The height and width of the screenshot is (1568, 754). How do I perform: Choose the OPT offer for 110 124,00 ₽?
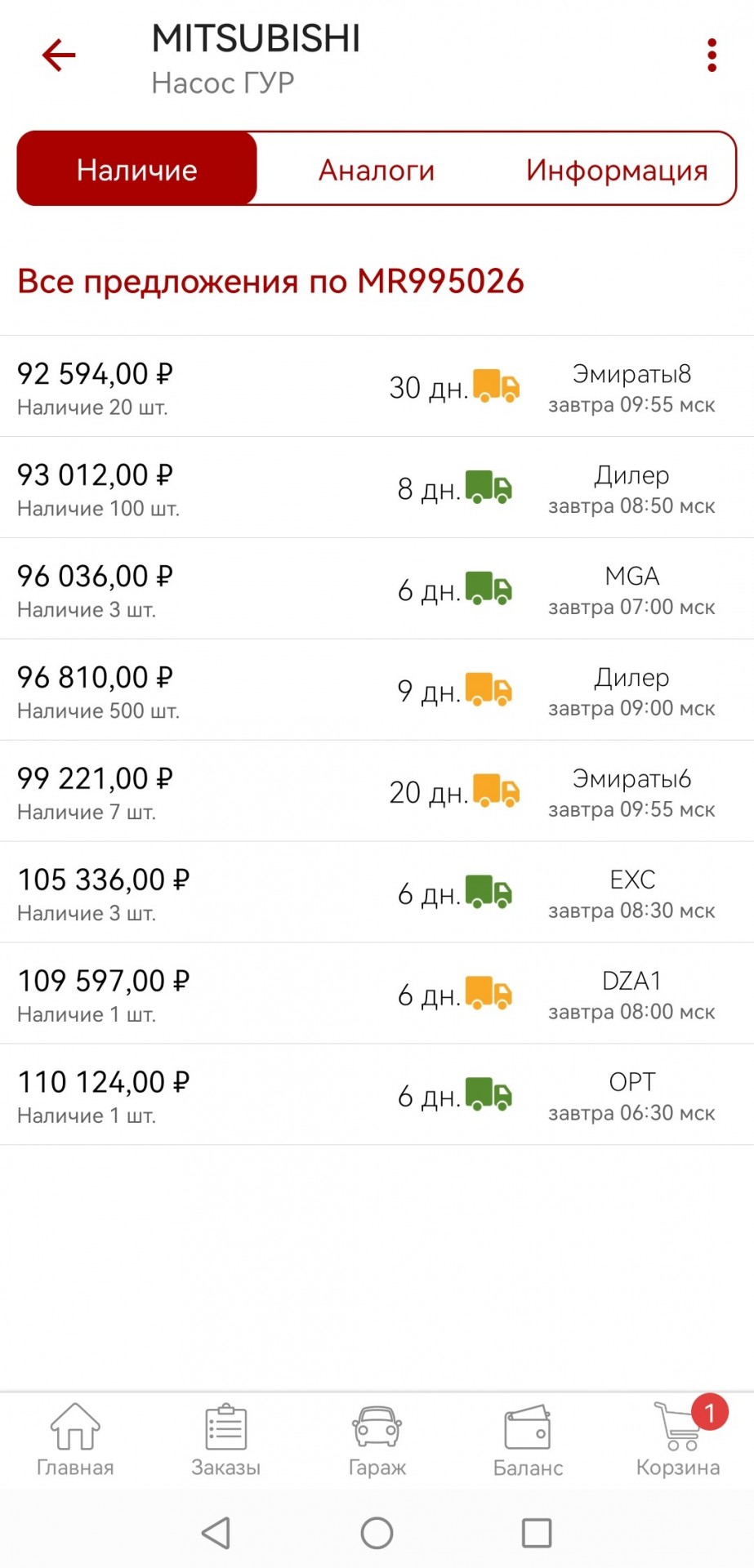(377, 1095)
